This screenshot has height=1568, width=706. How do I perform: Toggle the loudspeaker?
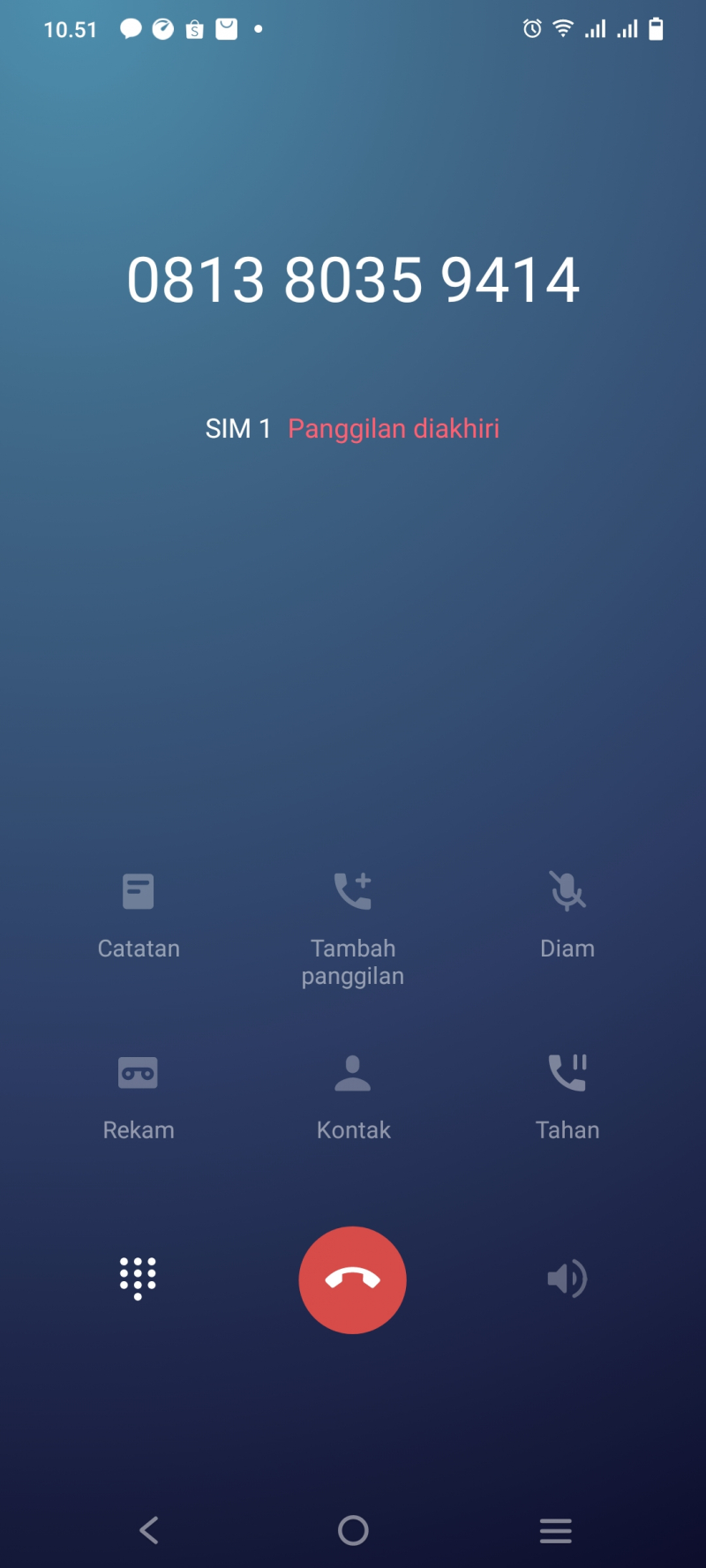click(567, 1279)
